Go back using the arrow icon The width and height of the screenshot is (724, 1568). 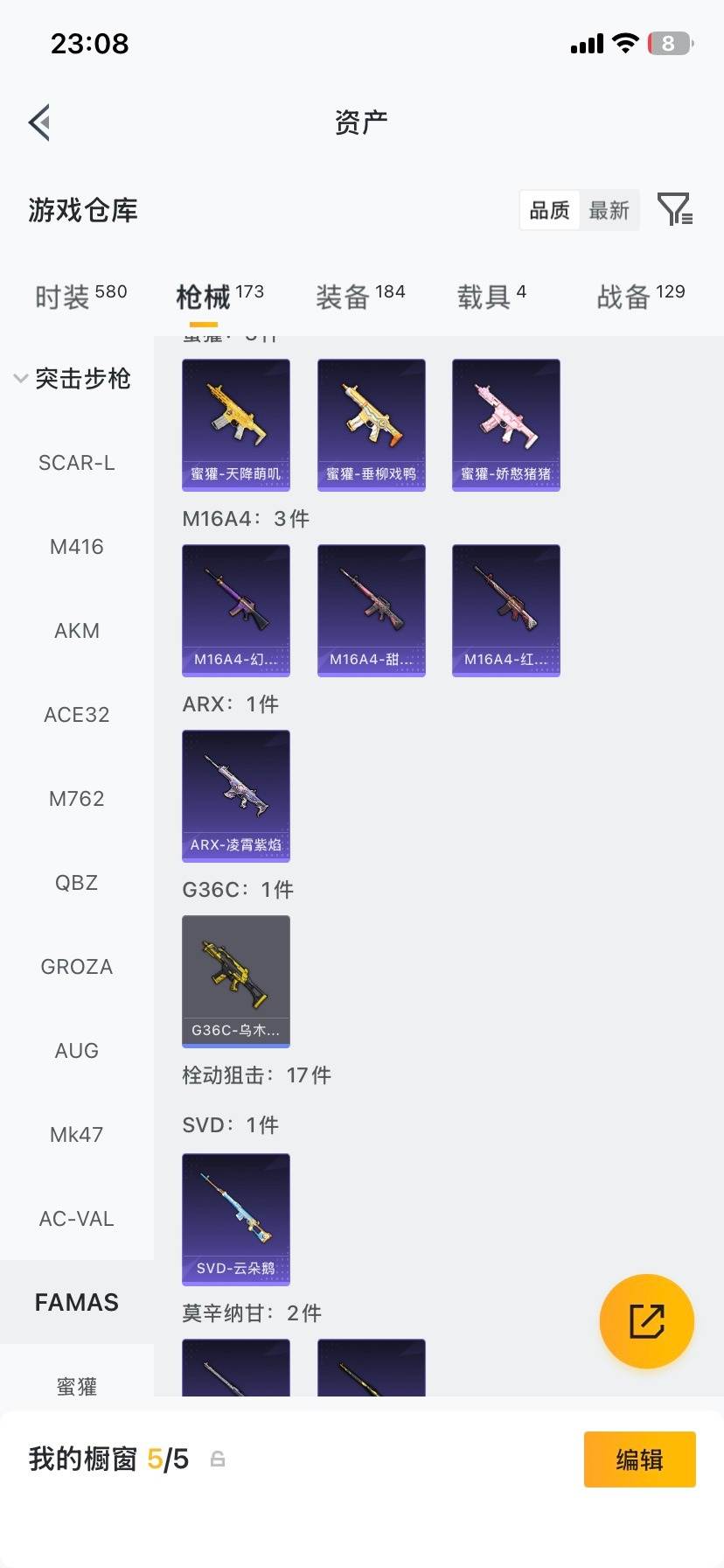click(39, 122)
